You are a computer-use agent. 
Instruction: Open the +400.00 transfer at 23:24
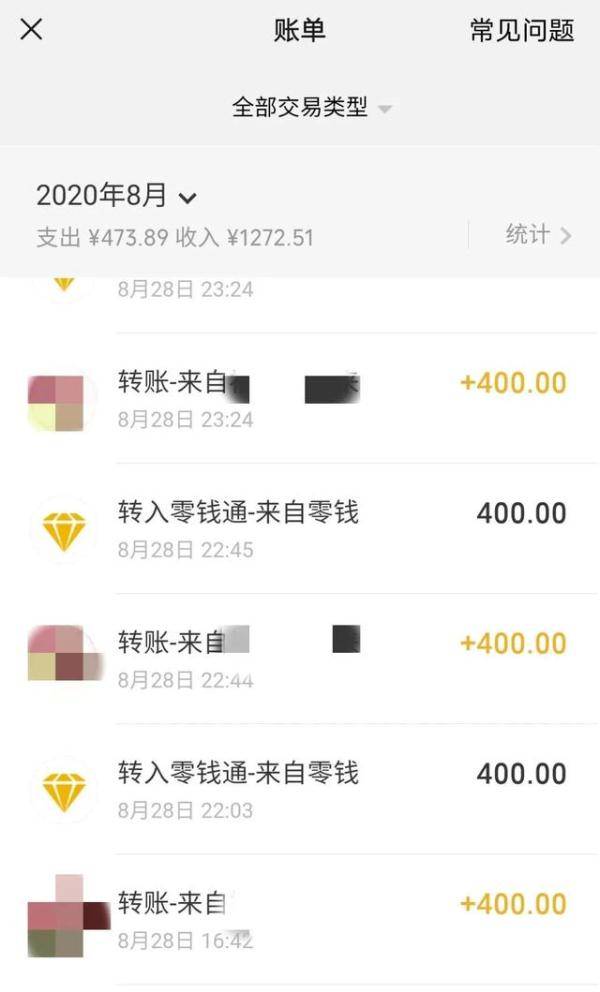[300, 398]
